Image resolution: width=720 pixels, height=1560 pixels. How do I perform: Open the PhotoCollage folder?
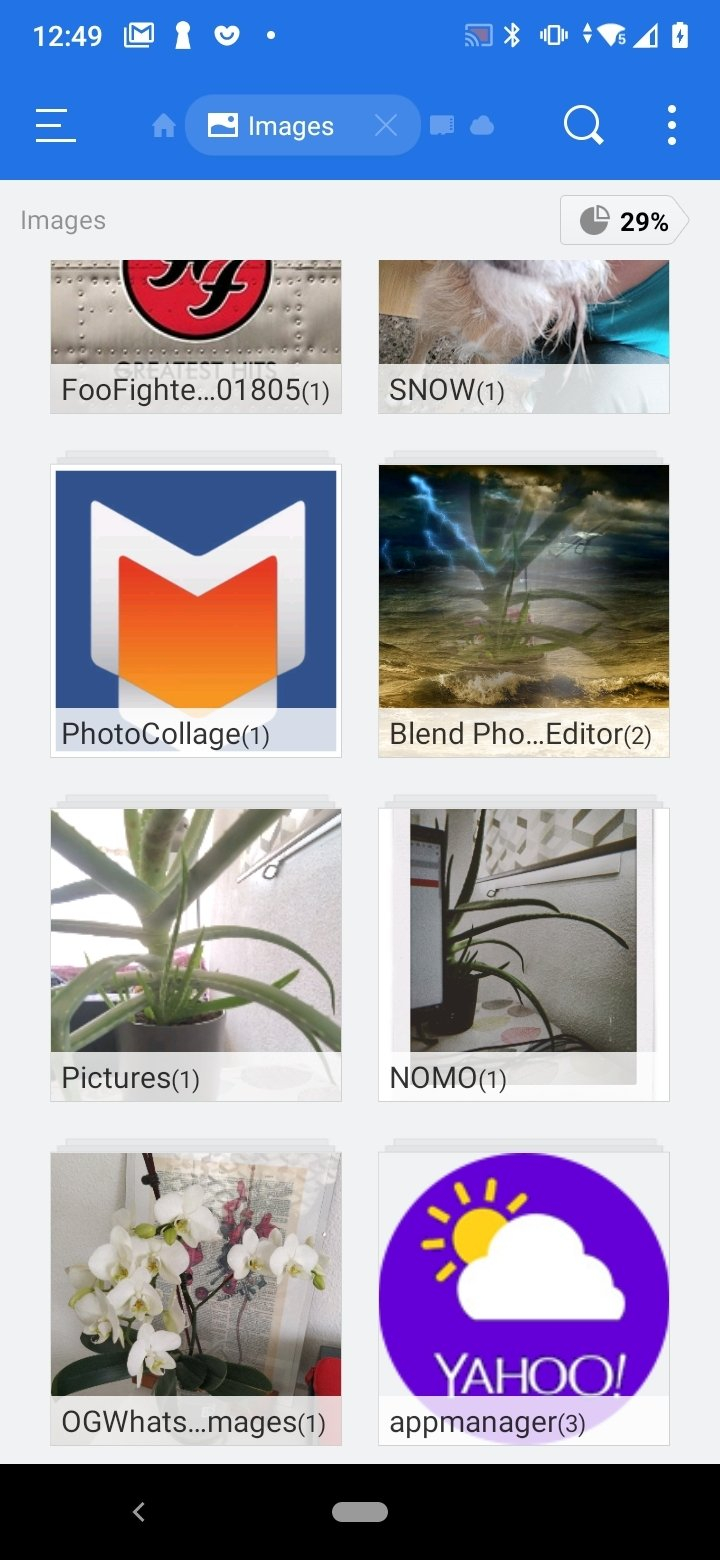coord(196,610)
